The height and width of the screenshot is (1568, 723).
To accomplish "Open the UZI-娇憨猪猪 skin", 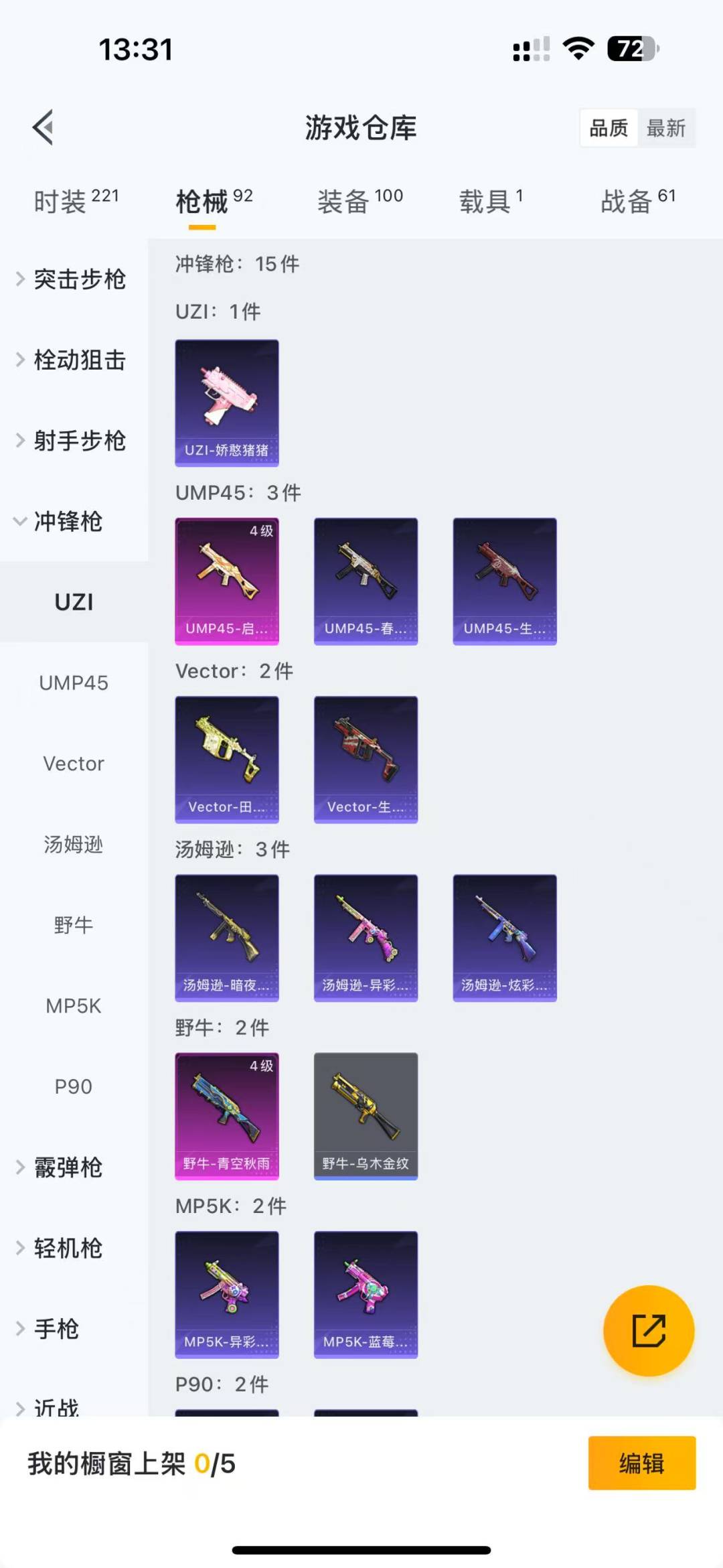I will point(227,403).
